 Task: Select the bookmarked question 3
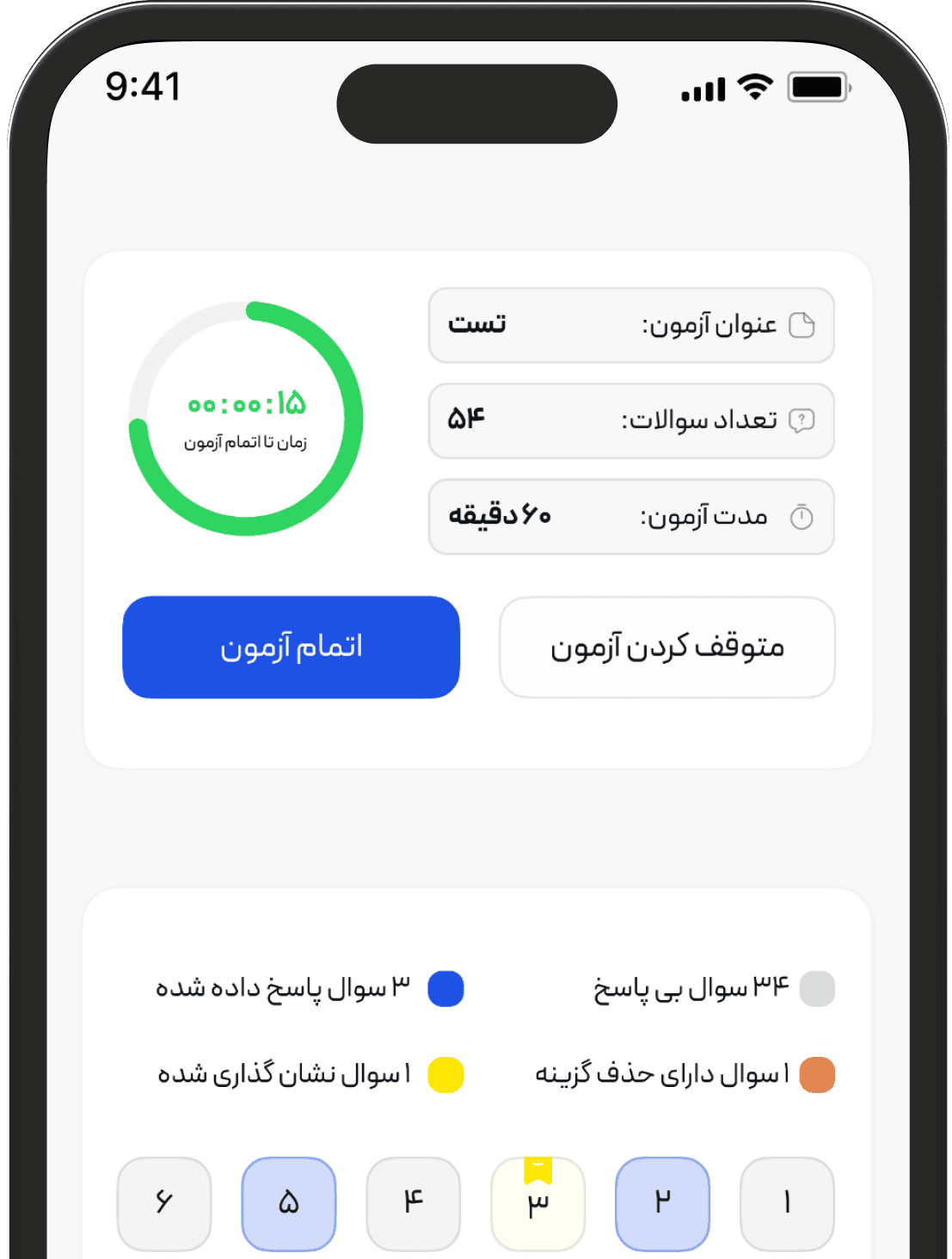[x=537, y=1204]
